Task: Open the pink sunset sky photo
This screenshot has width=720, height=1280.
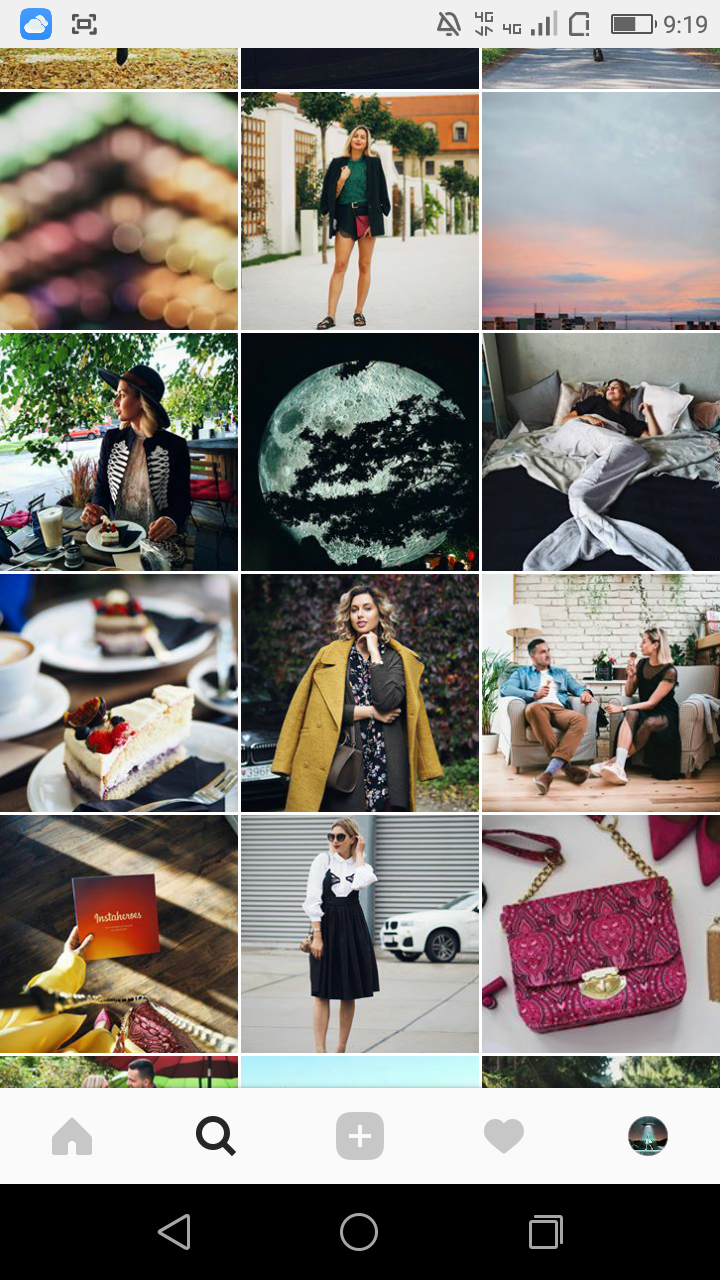Action: click(601, 211)
